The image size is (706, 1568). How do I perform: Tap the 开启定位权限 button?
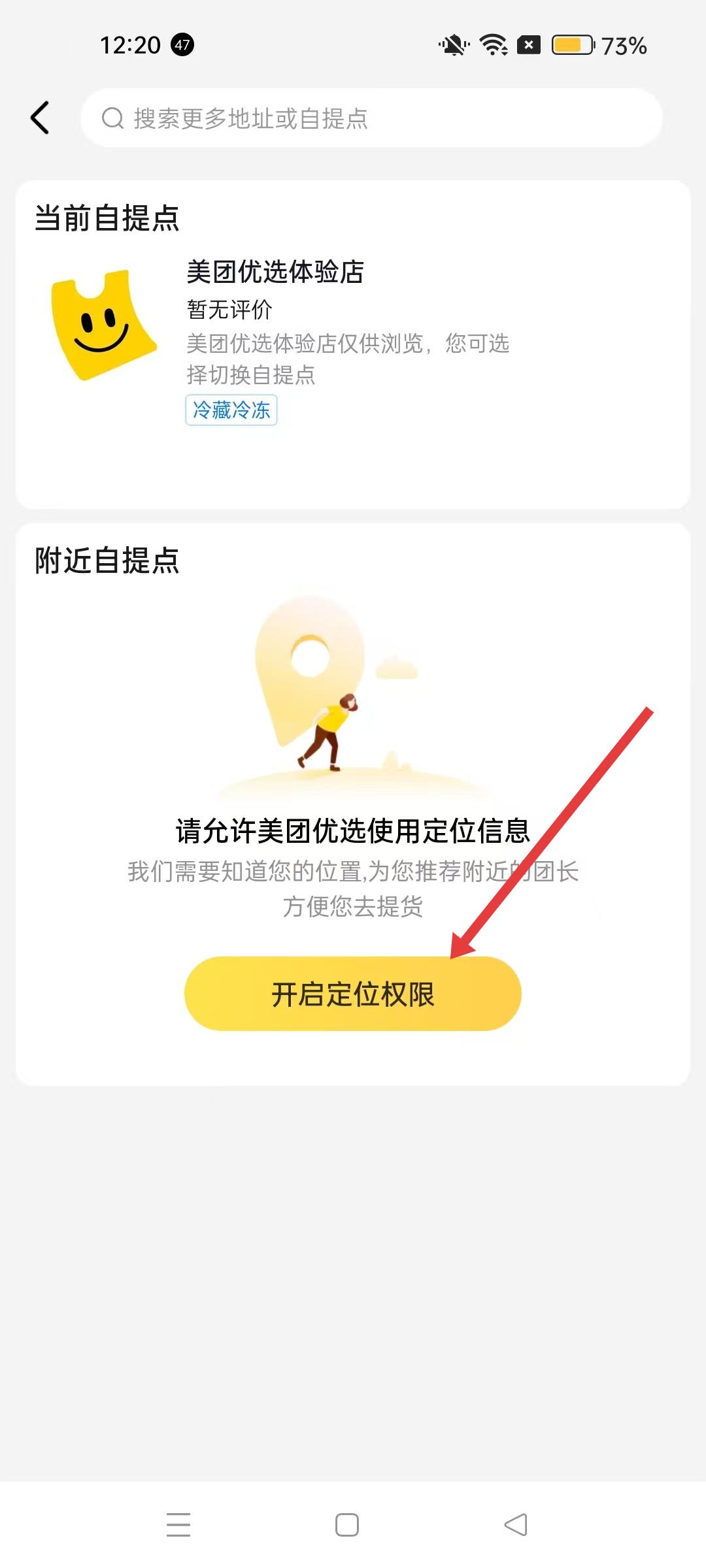(352, 994)
